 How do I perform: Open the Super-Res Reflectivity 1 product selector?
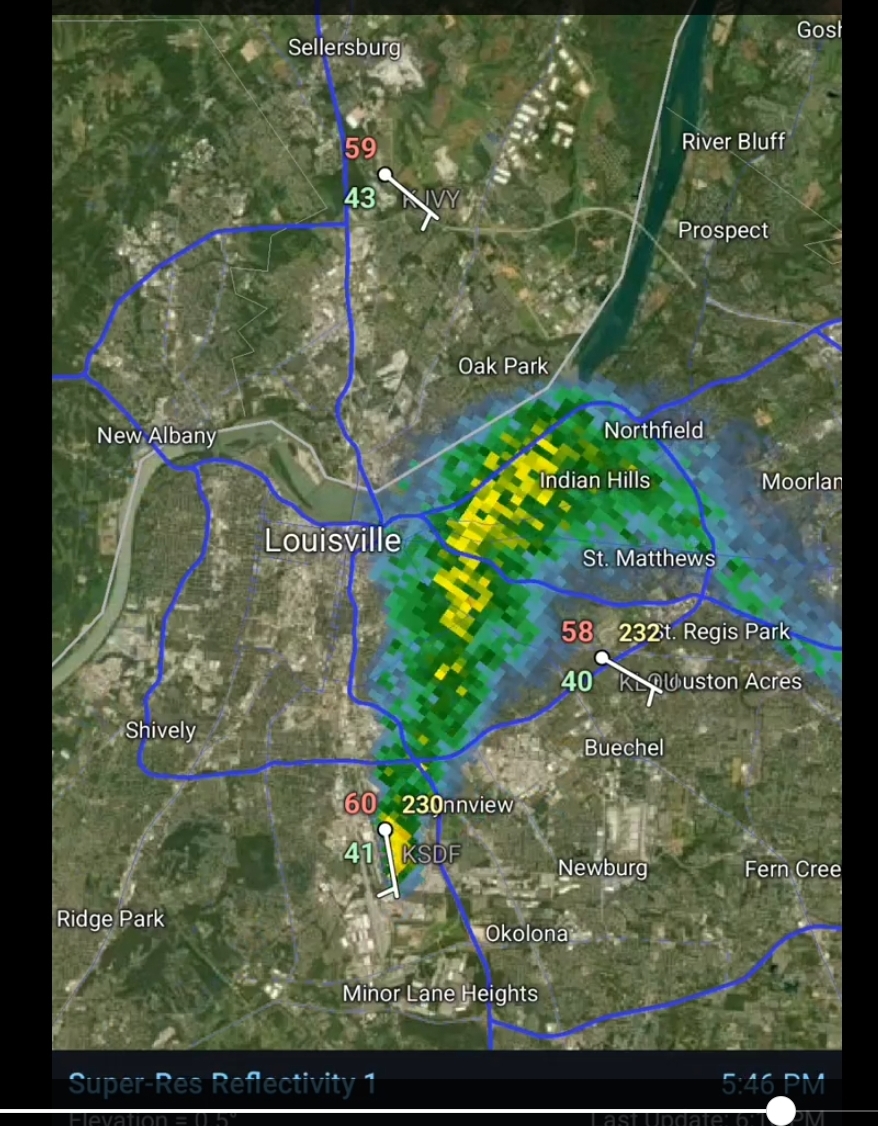click(222, 1083)
